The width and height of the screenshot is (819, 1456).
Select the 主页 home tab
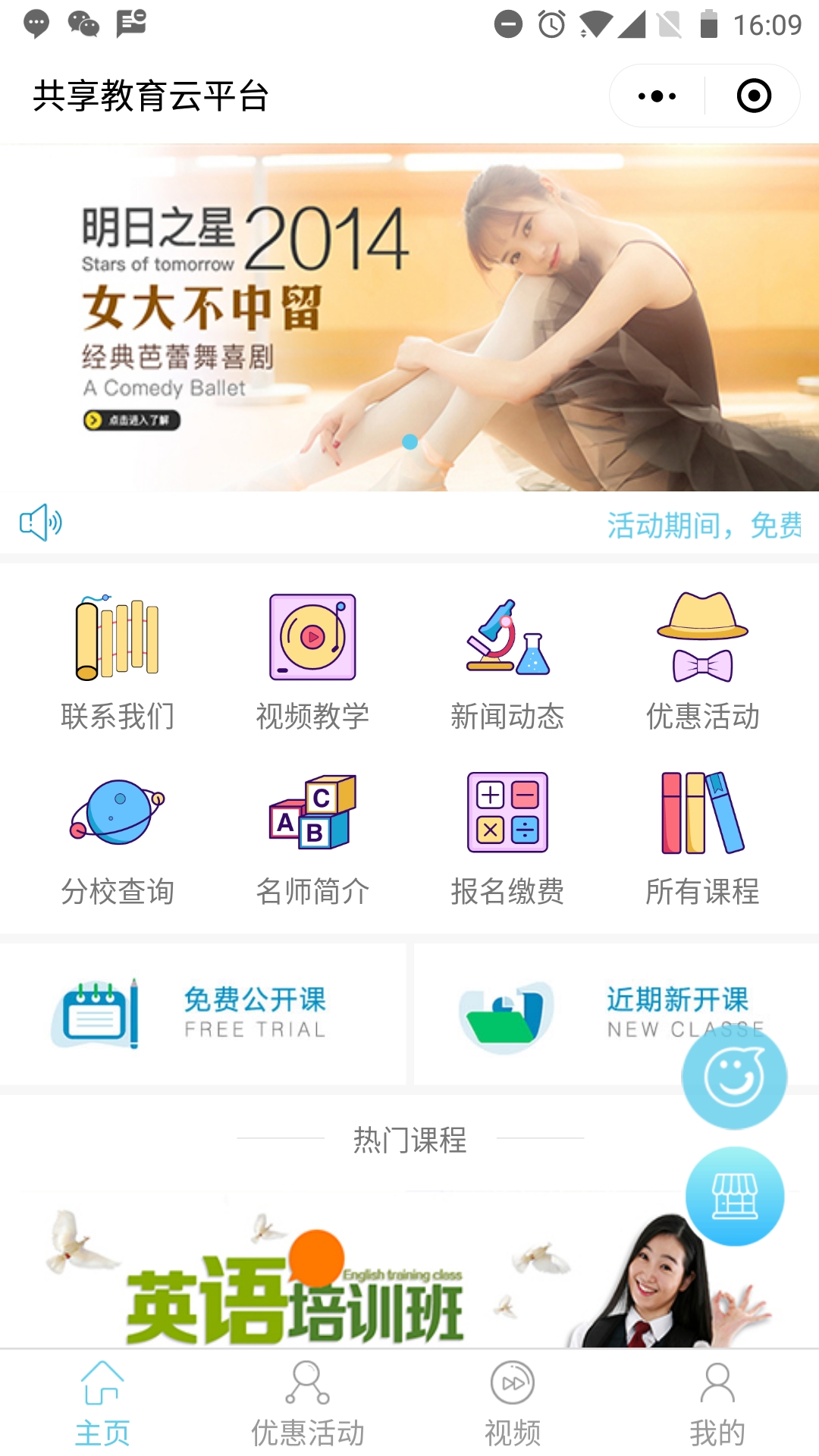point(102,1403)
